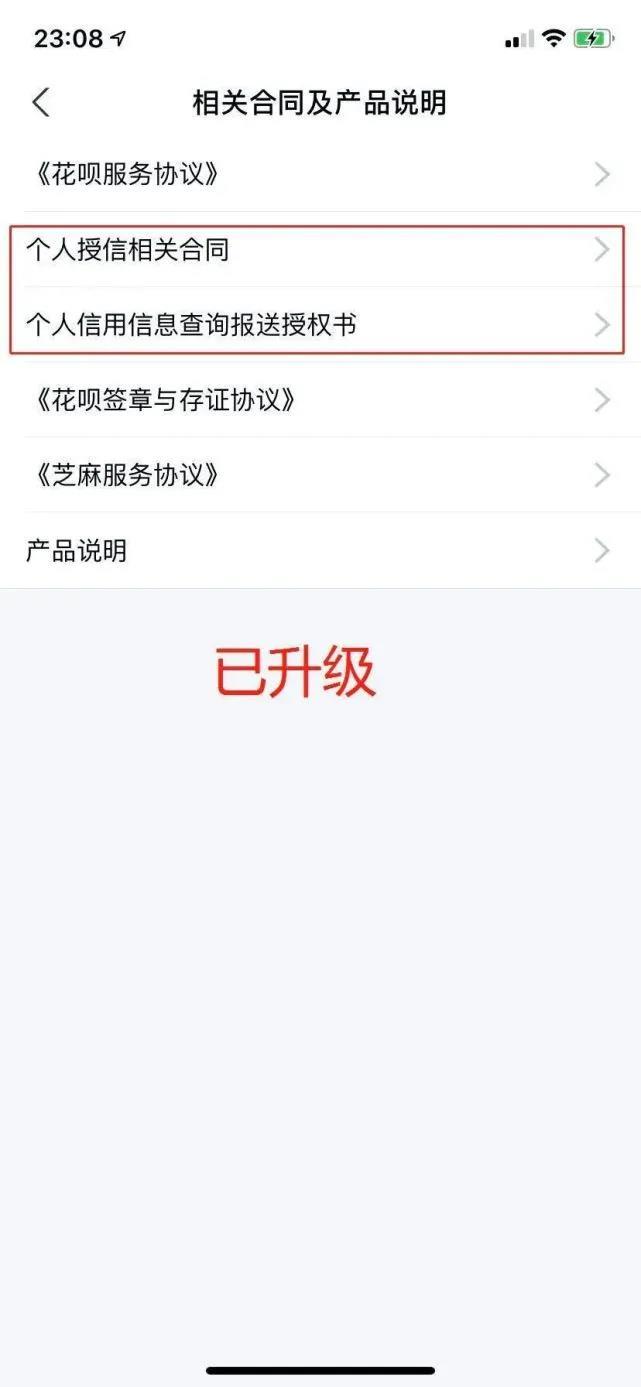This screenshot has width=641, height=1387.
Task: Open the 产品说明 row
Action: pyautogui.click(x=320, y=550)
